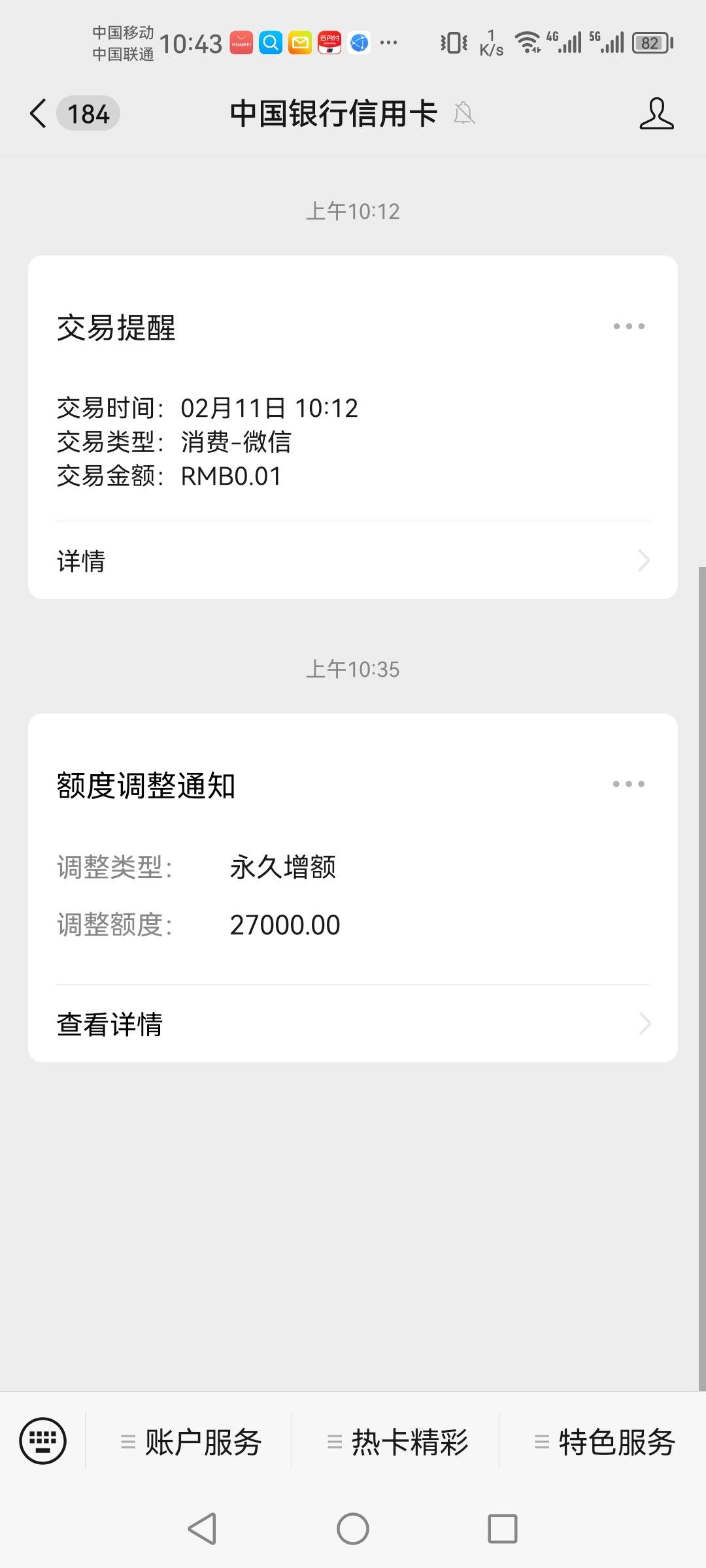Open 查看详情 for the credit limit notice
This screenshot has height=1568, width=706.
pos(353,1024)
